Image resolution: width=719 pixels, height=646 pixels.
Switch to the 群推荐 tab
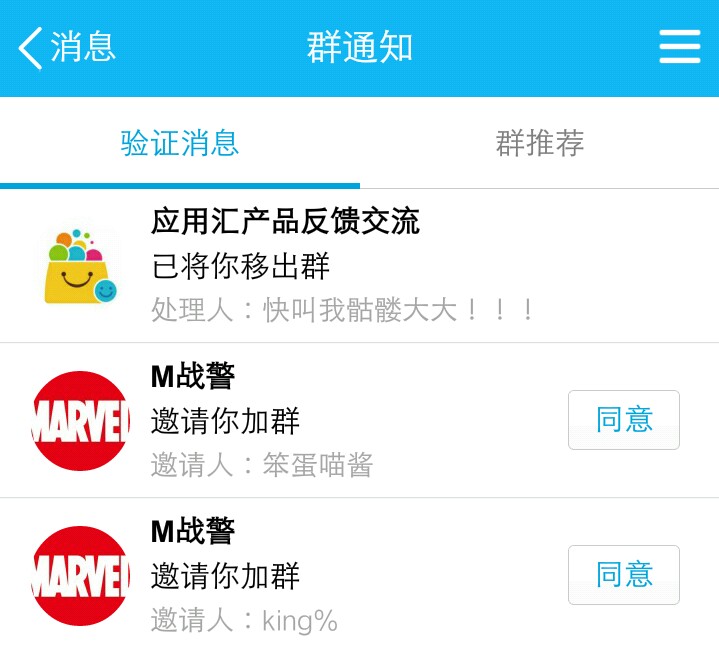click(x=539, y=143)
